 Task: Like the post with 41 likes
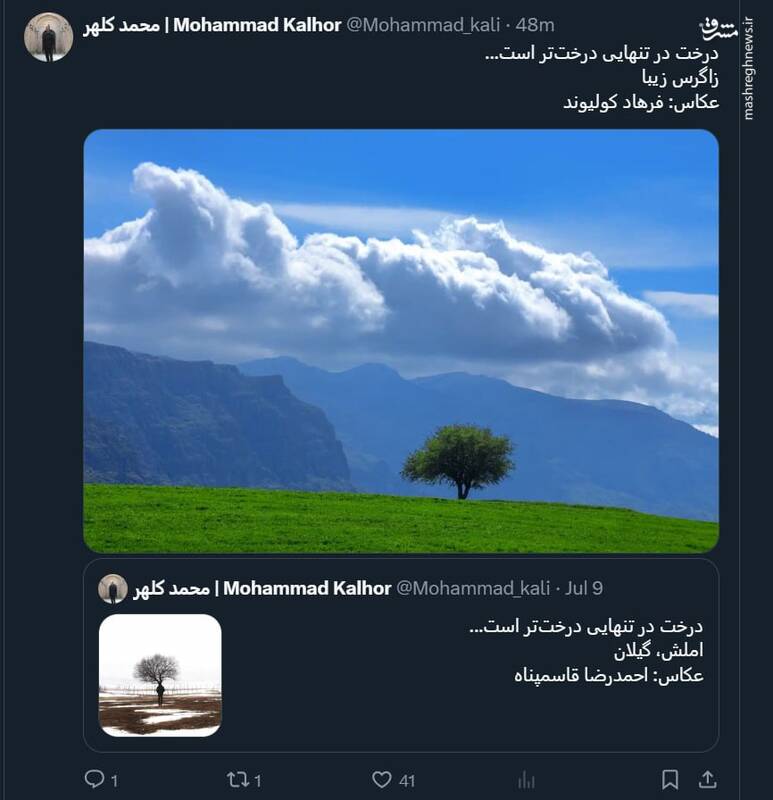coord(382,779)
